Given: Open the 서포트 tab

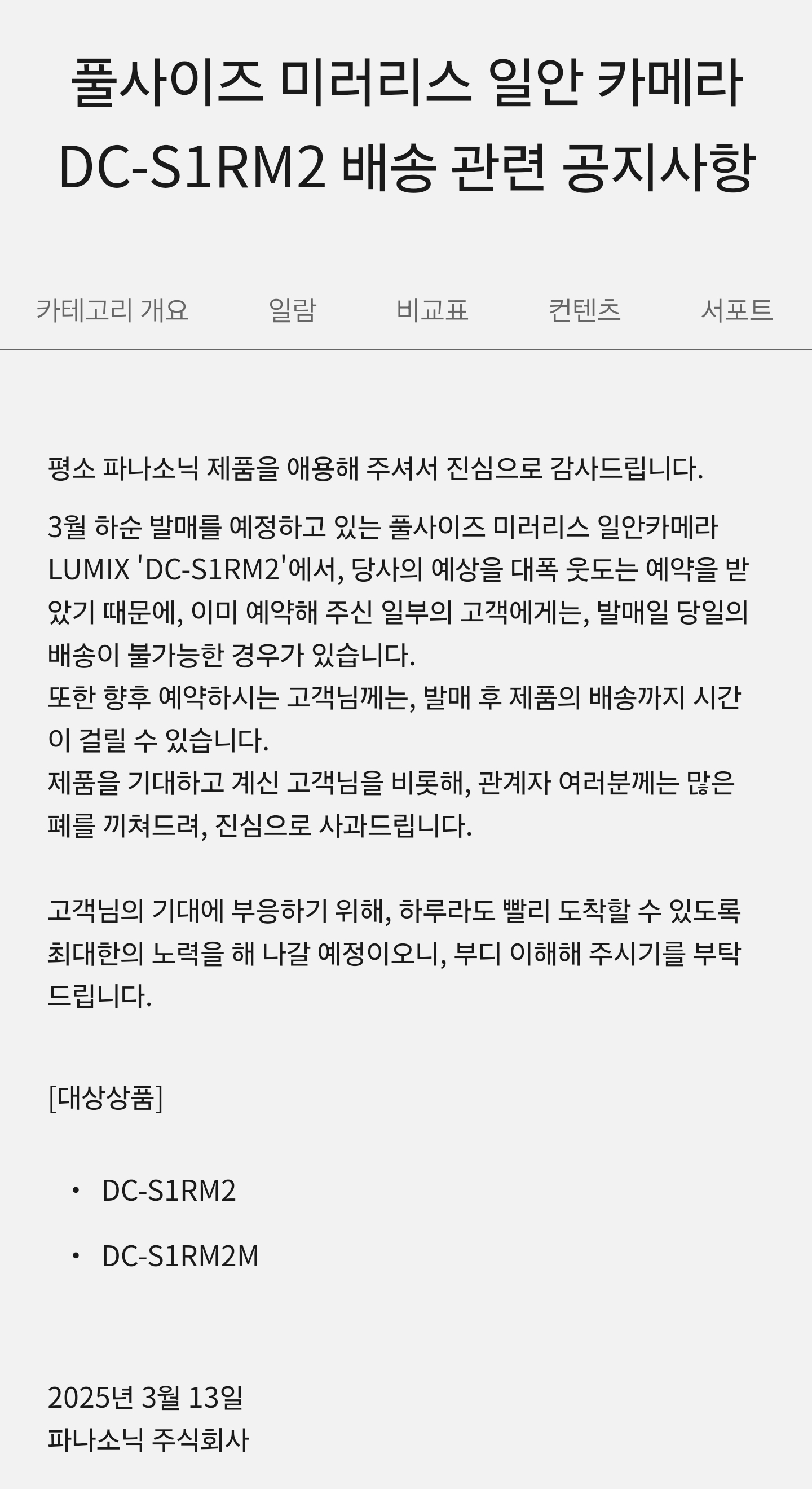Looking at the screenshot, I should click(x=736, y=310).
